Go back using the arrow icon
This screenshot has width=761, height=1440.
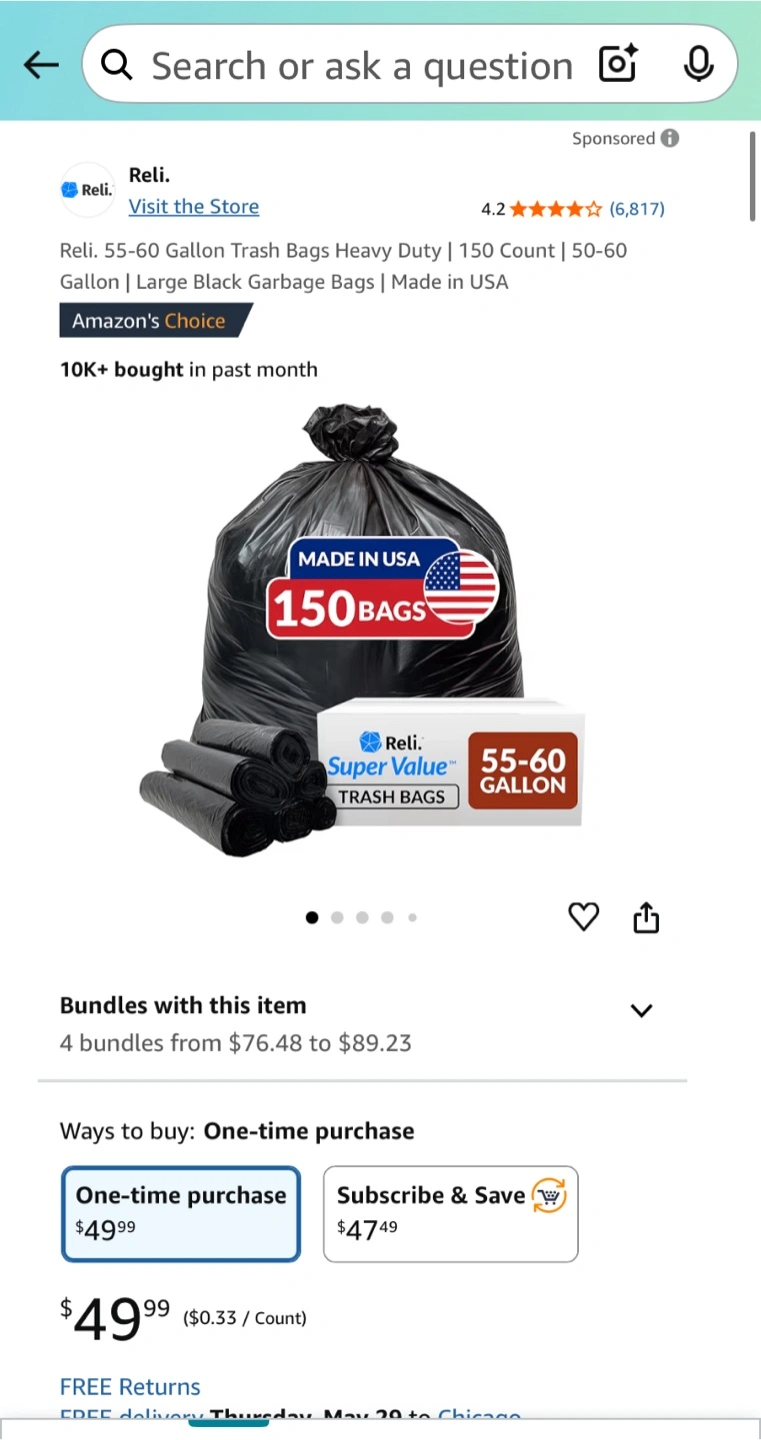(x=40, y=66)
